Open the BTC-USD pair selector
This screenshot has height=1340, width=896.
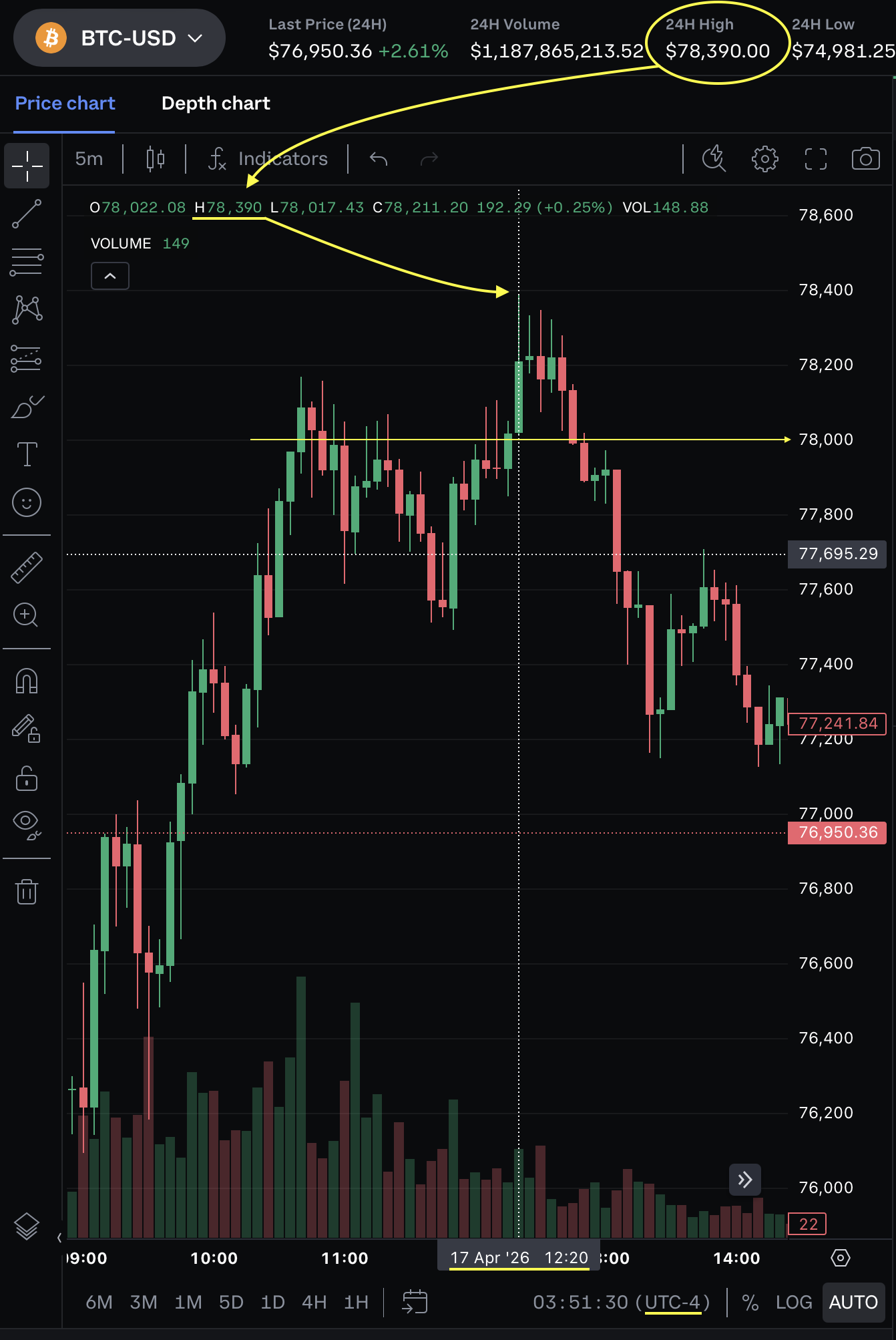point(119,38)
